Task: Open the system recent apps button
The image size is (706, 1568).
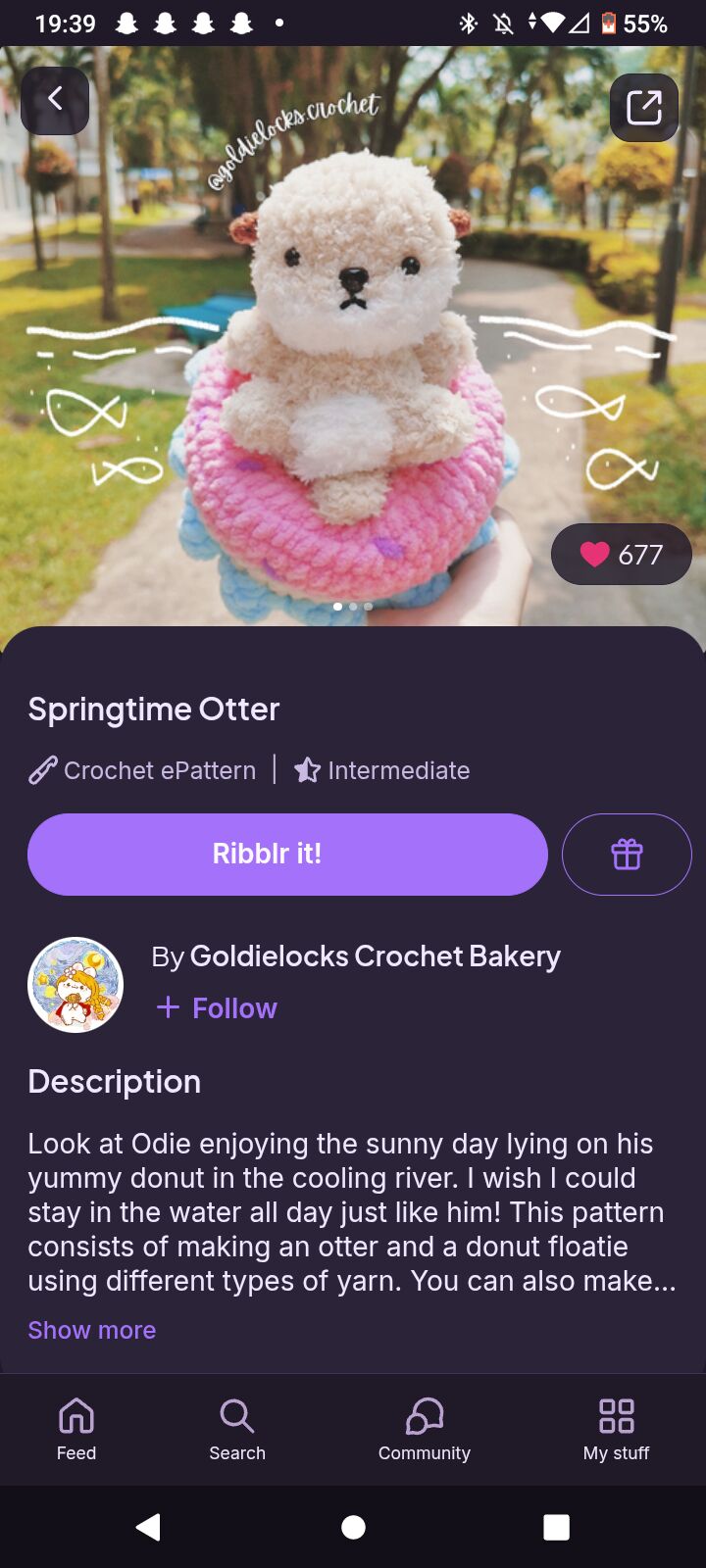Action: point(556,1527)
